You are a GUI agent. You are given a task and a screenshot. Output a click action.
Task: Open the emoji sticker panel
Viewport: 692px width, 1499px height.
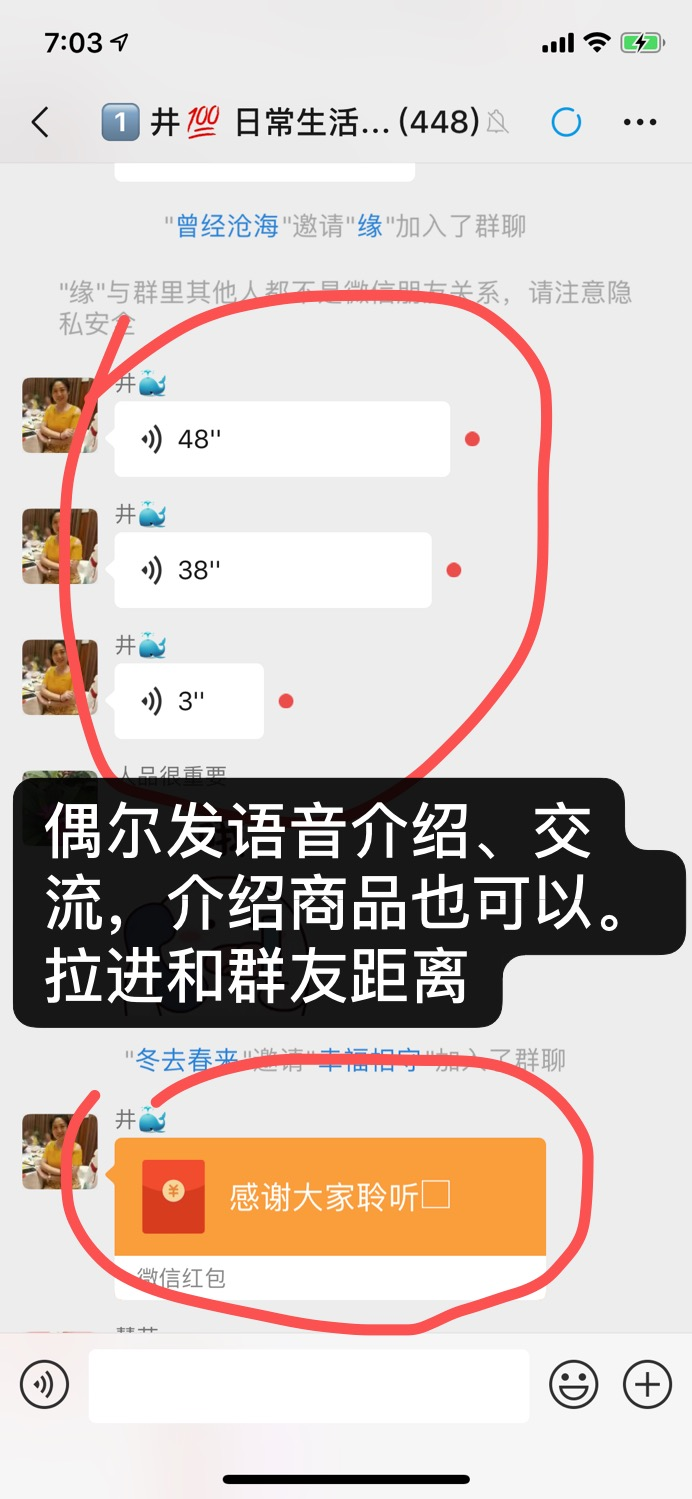click(x=574, y=1385)
